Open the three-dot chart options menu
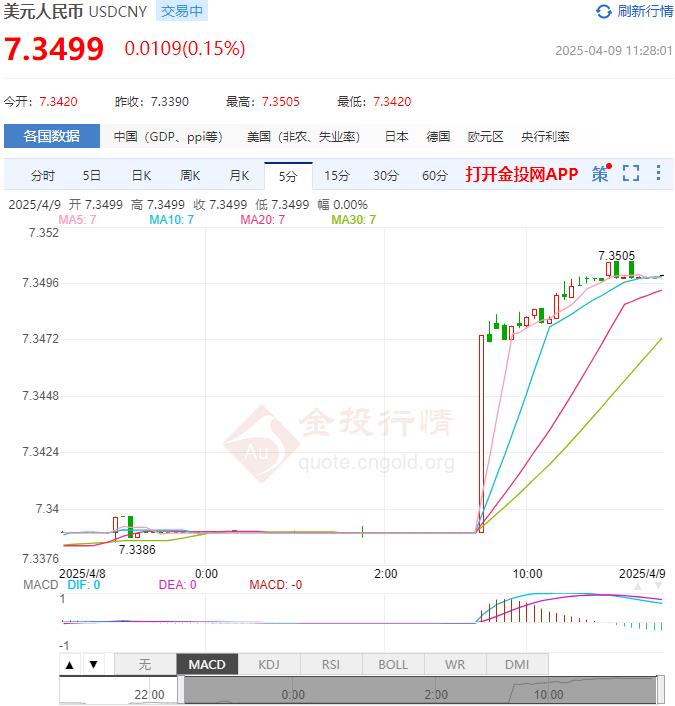The width and height of the screenshot is (675, 706). click(658, 174)
